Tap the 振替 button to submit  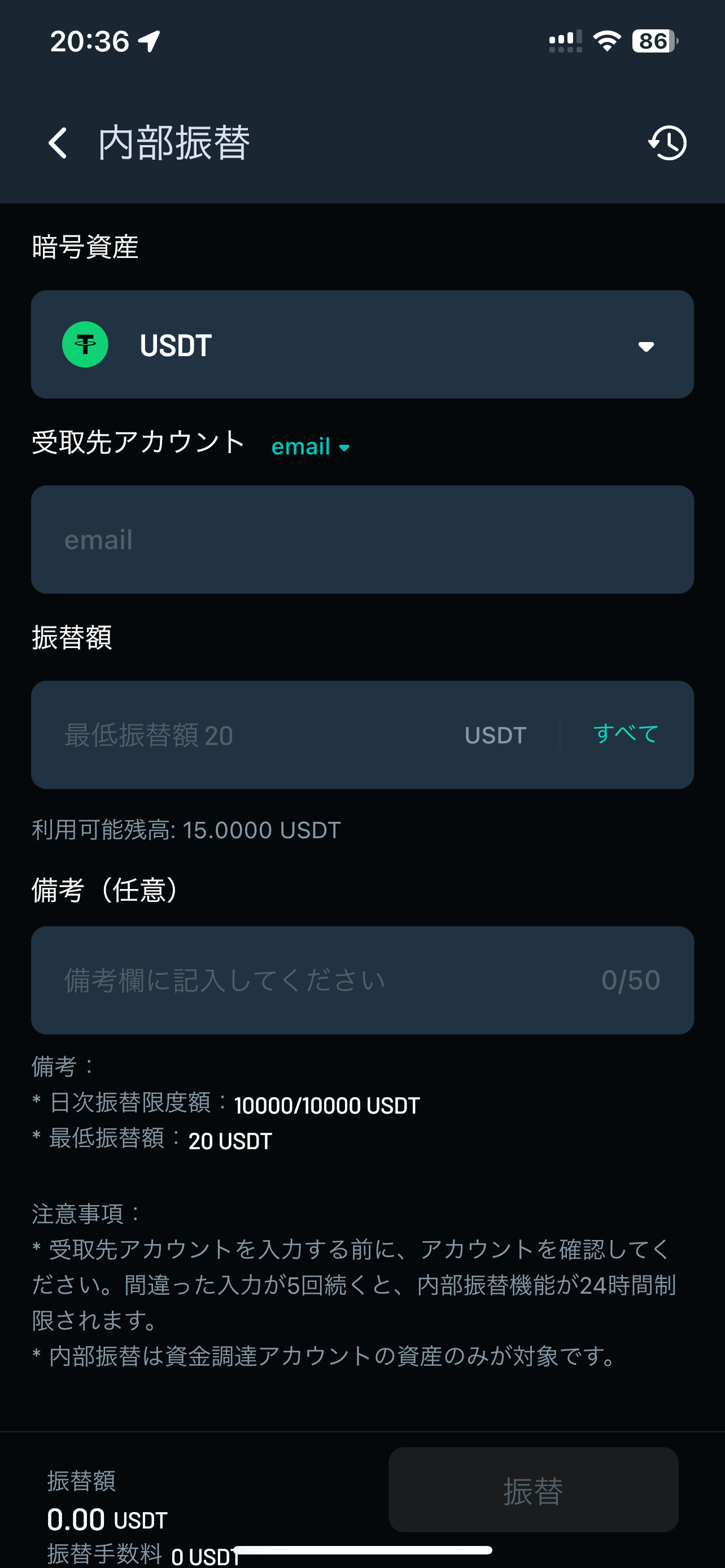[x=533, y=1490]
